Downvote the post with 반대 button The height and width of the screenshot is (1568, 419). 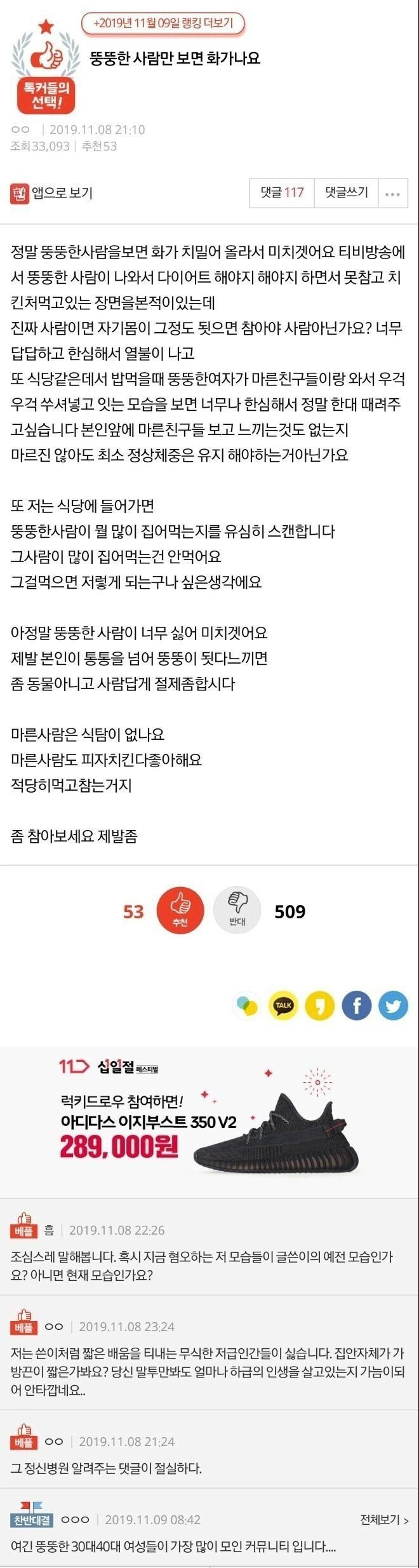coord(237,911)
